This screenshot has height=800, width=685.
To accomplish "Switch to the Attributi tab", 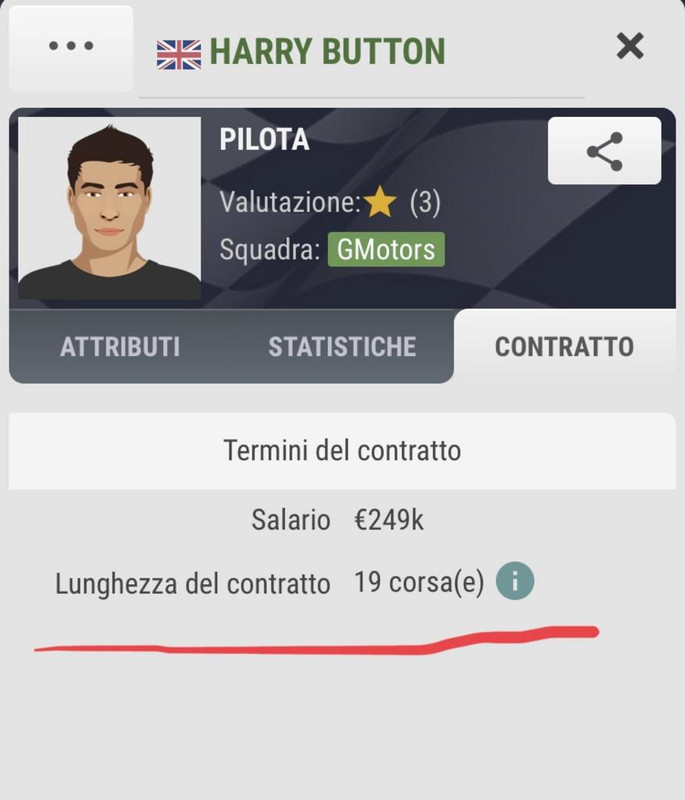I will tap(120, 347).
